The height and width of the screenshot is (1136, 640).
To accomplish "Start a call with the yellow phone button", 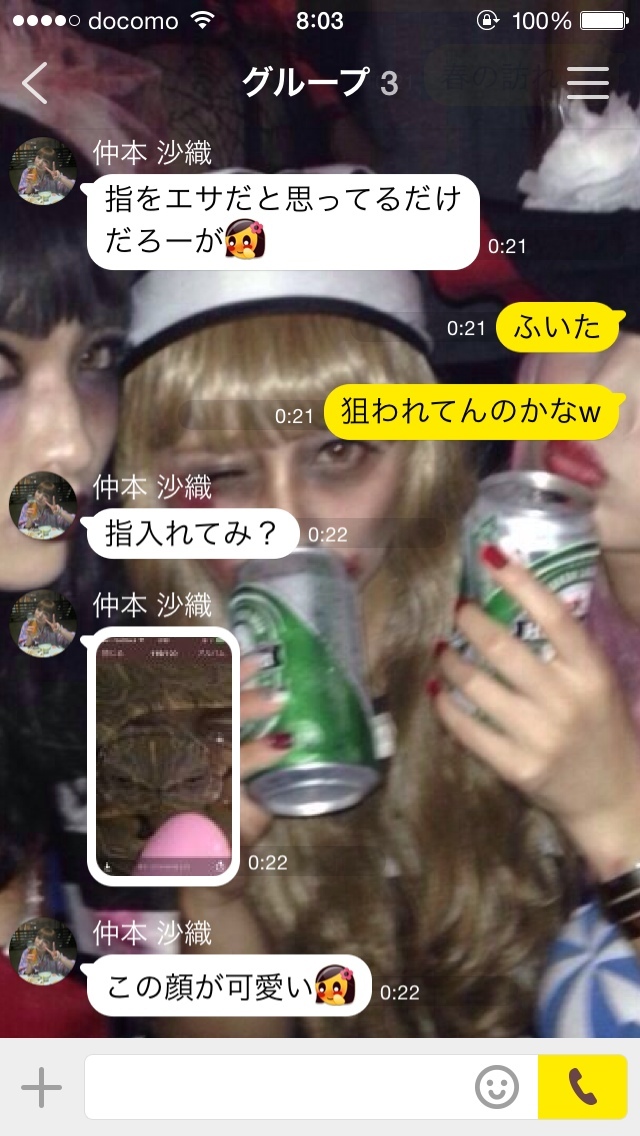I will pyautogui.click(x=582, y=1087).
